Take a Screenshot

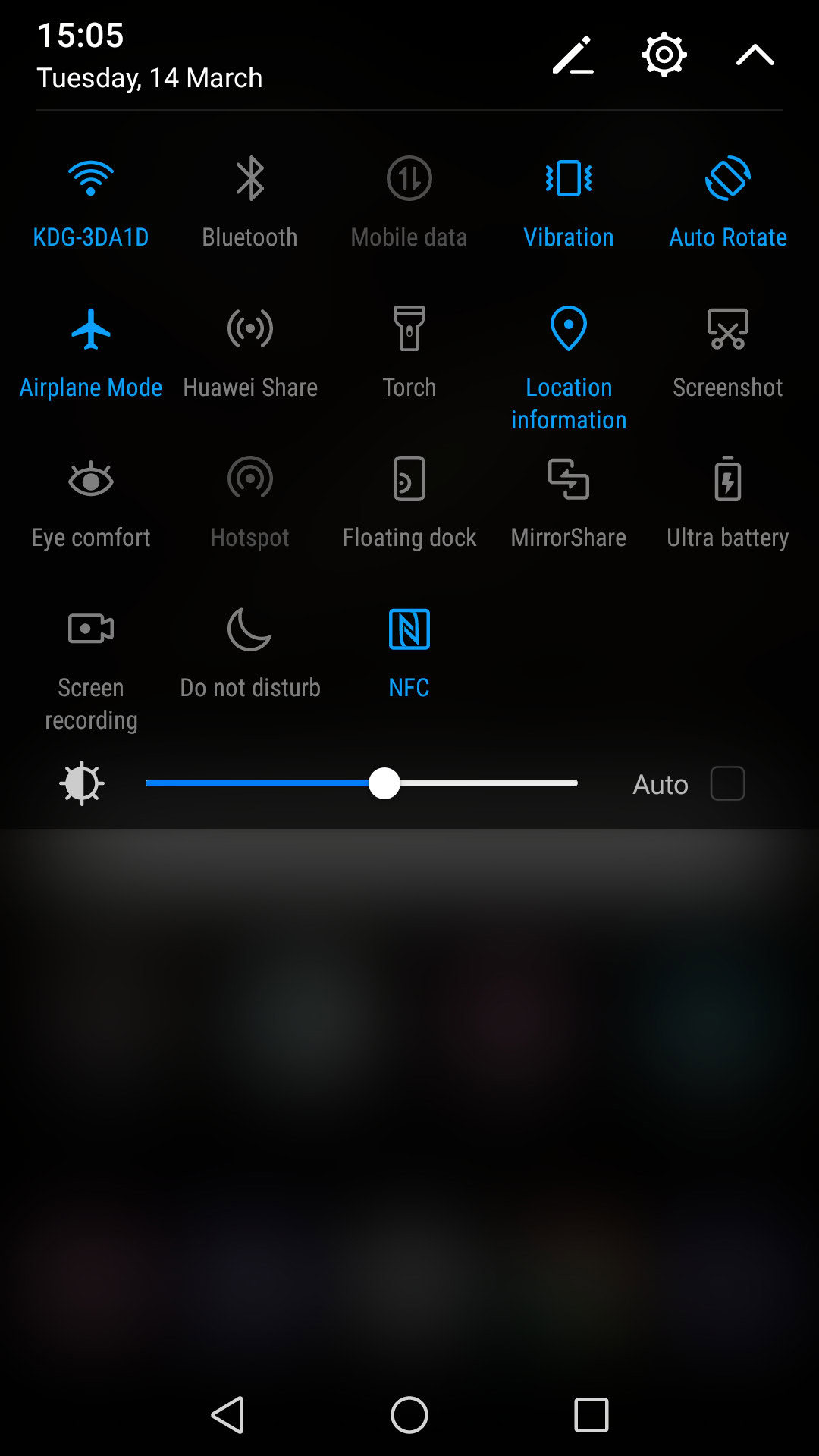[728, 330]
